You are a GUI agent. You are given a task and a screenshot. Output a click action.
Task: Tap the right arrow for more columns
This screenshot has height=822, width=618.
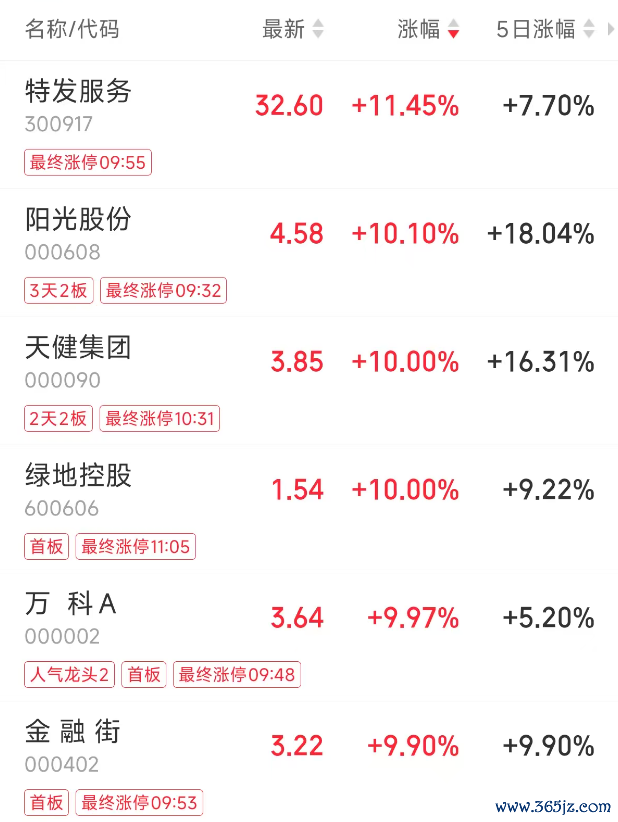point(610,29)
